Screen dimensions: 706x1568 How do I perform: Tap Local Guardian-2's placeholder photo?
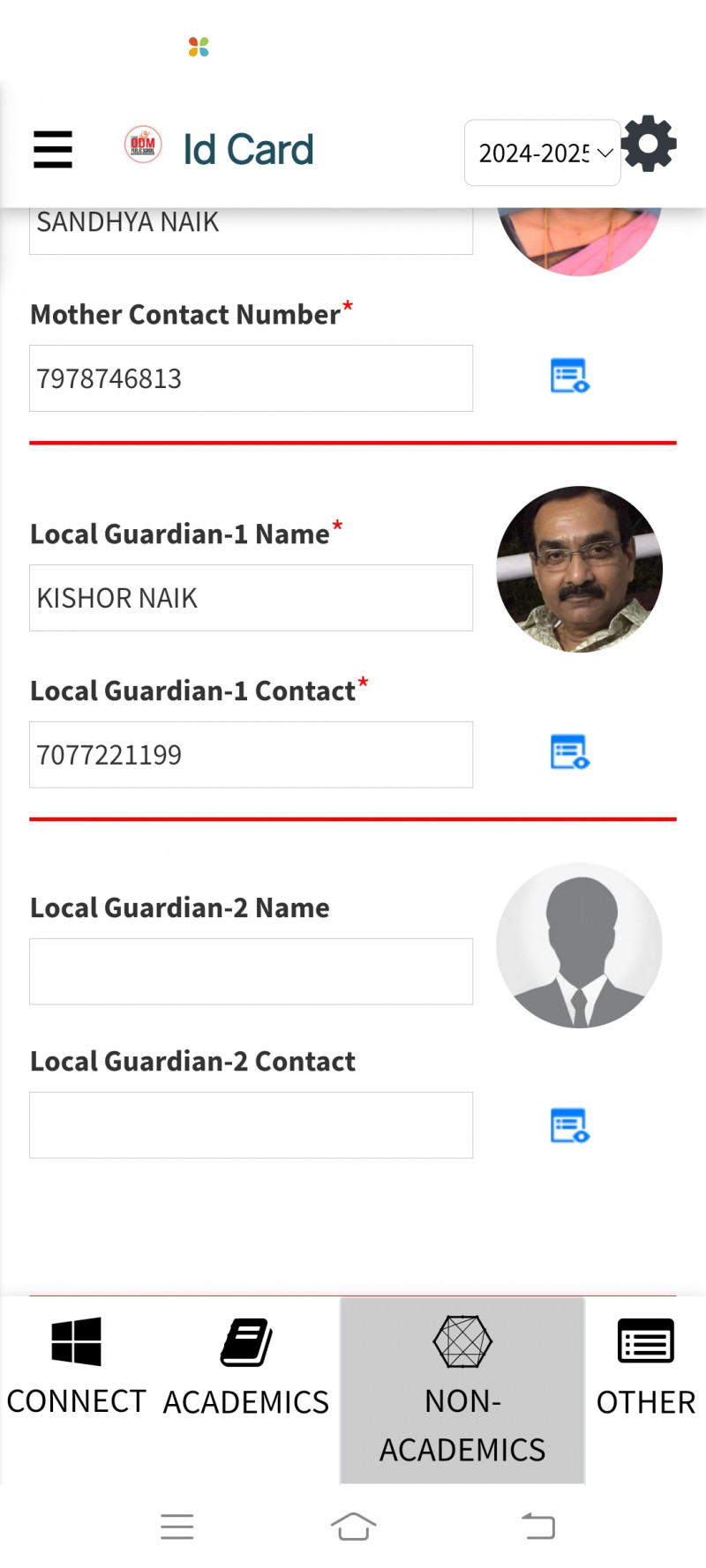pyautogui.click(x=579, y=945)
